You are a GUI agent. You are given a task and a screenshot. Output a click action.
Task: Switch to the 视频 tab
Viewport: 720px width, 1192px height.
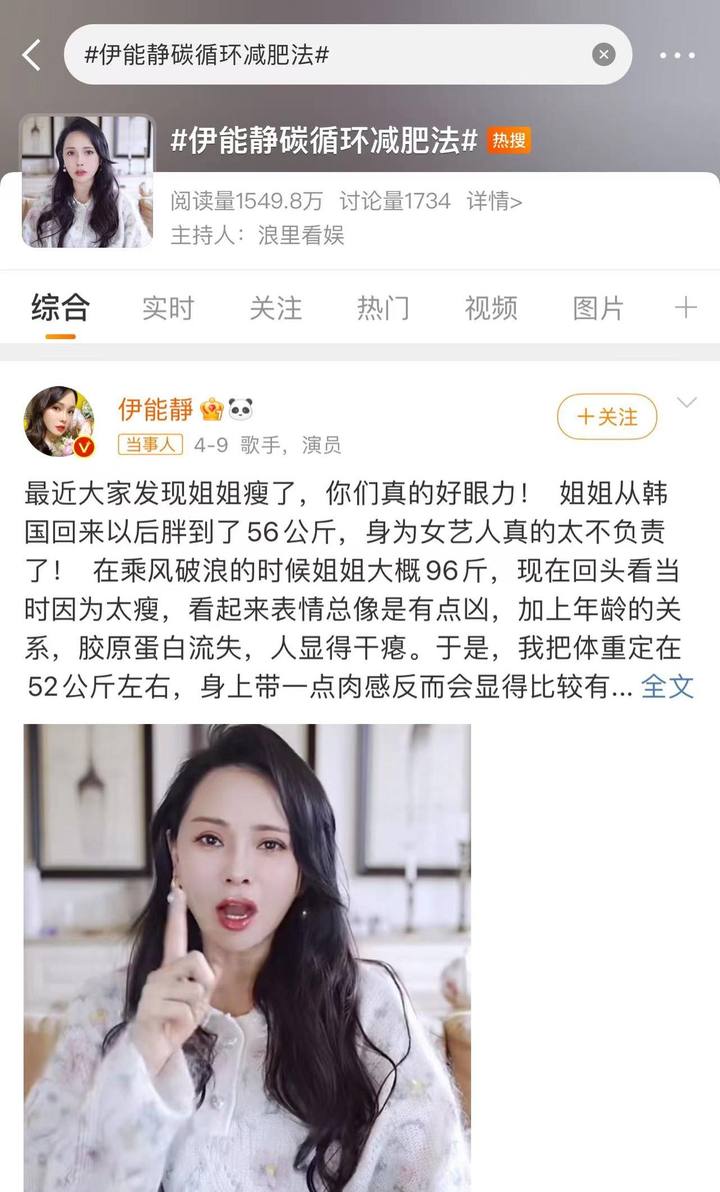pos(491,308)
